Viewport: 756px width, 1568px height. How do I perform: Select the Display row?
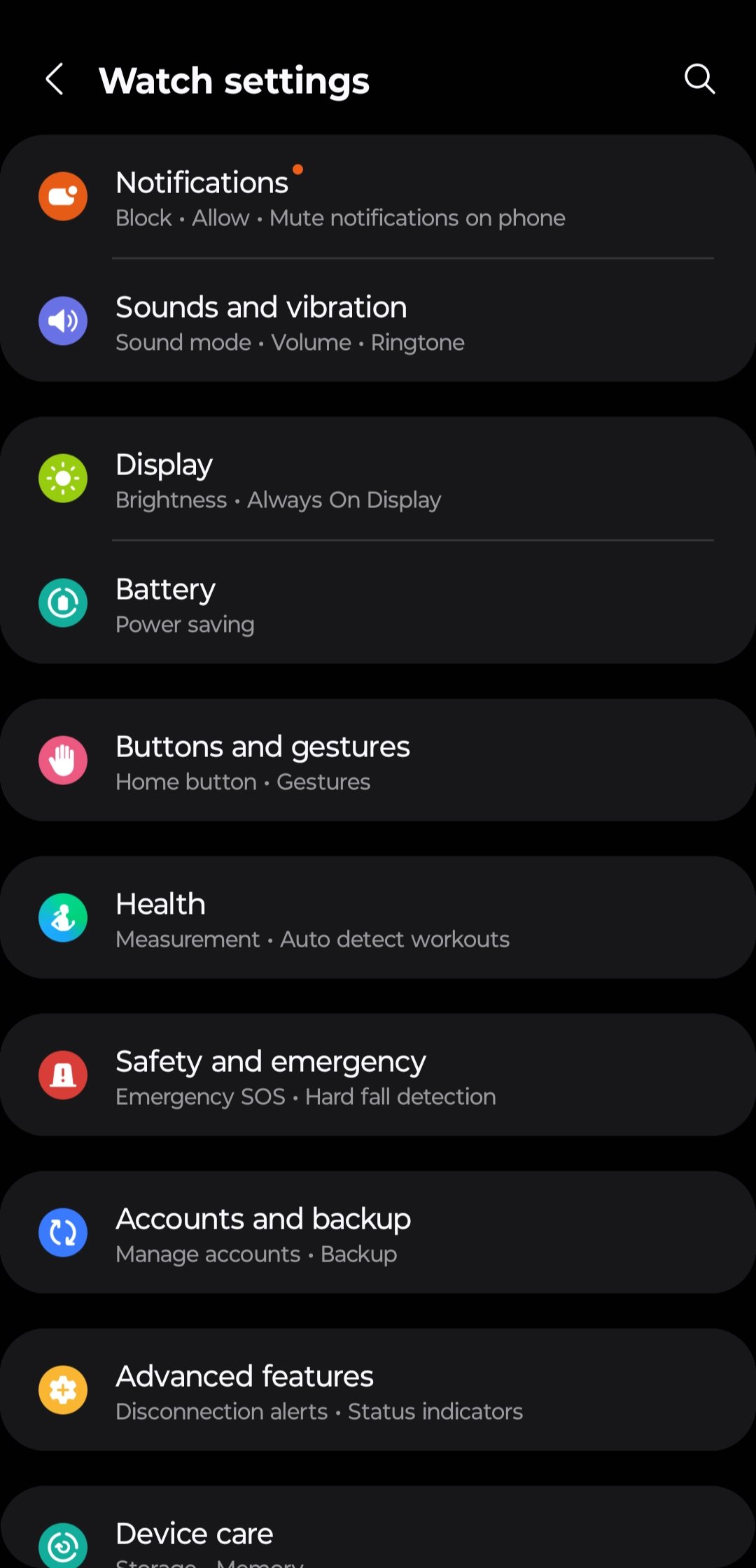(x=378, y=480)
